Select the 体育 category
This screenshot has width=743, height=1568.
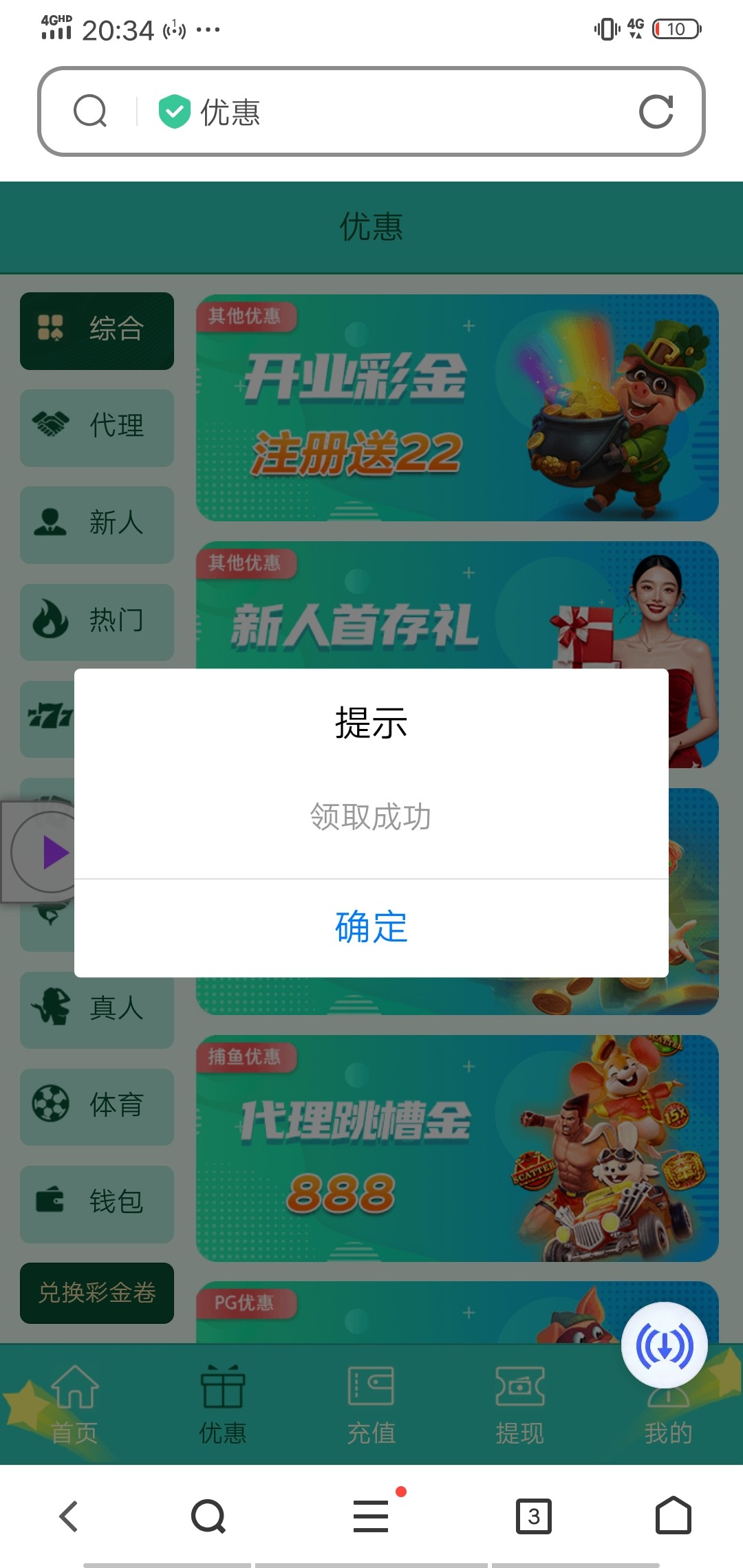[97, 1107]
